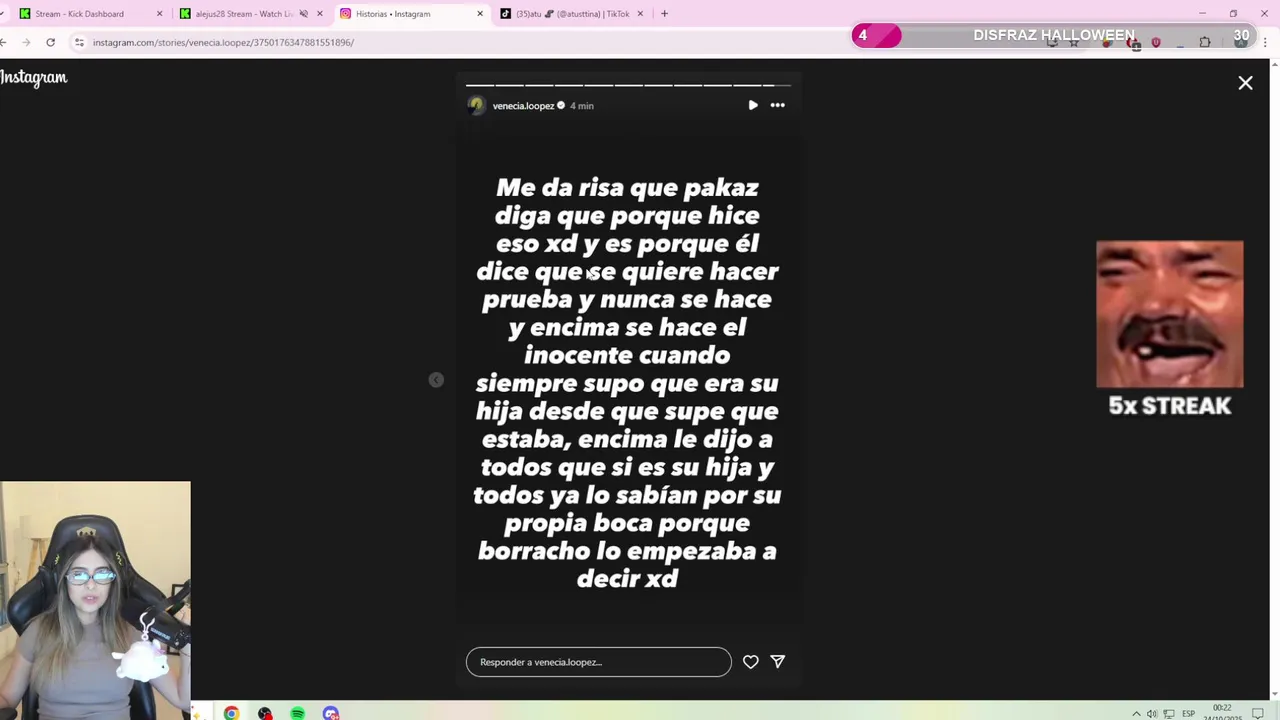Open the story's three-dot options menu
Screen dimensions: 1280x720
tap(777, 105)
